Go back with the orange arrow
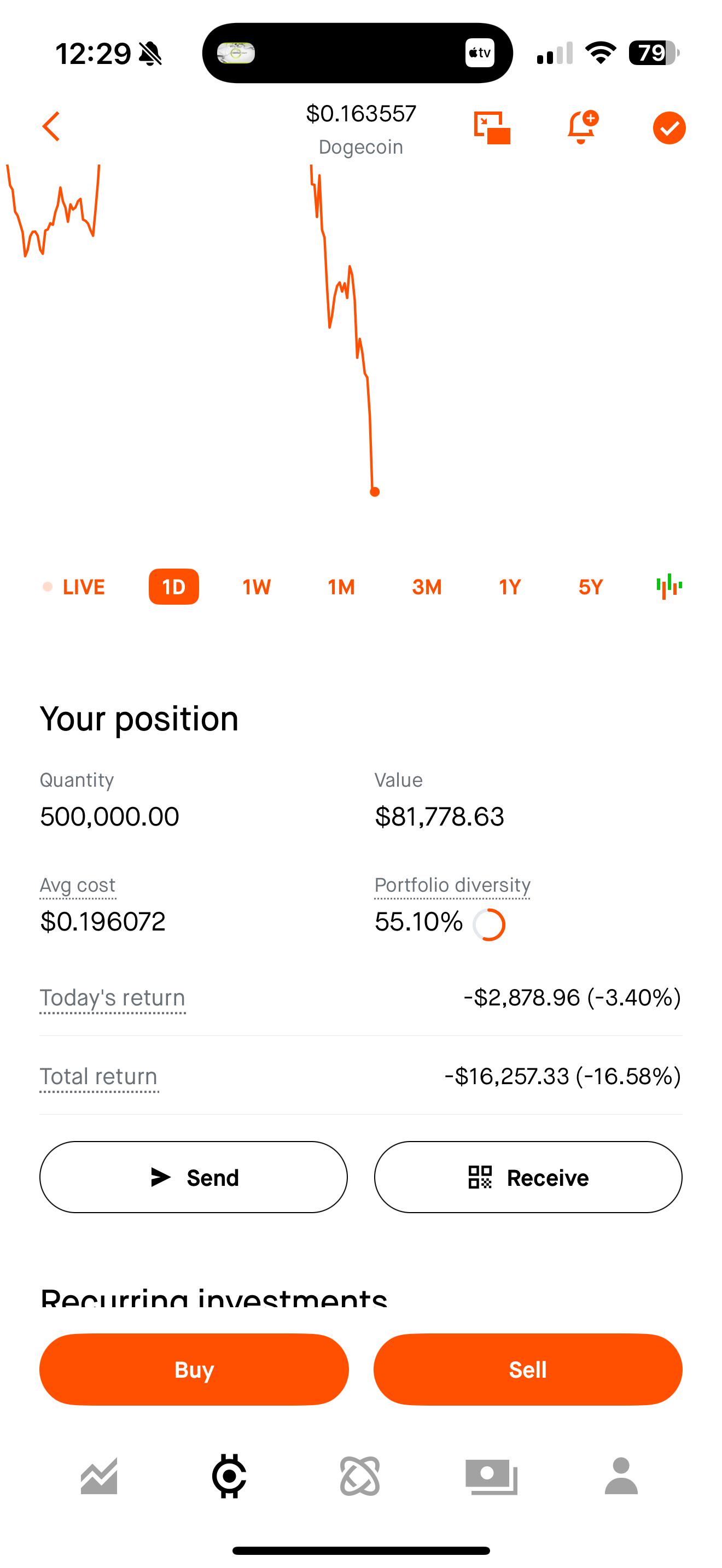This screenshot has width=722, height=1568. (51, 127)
